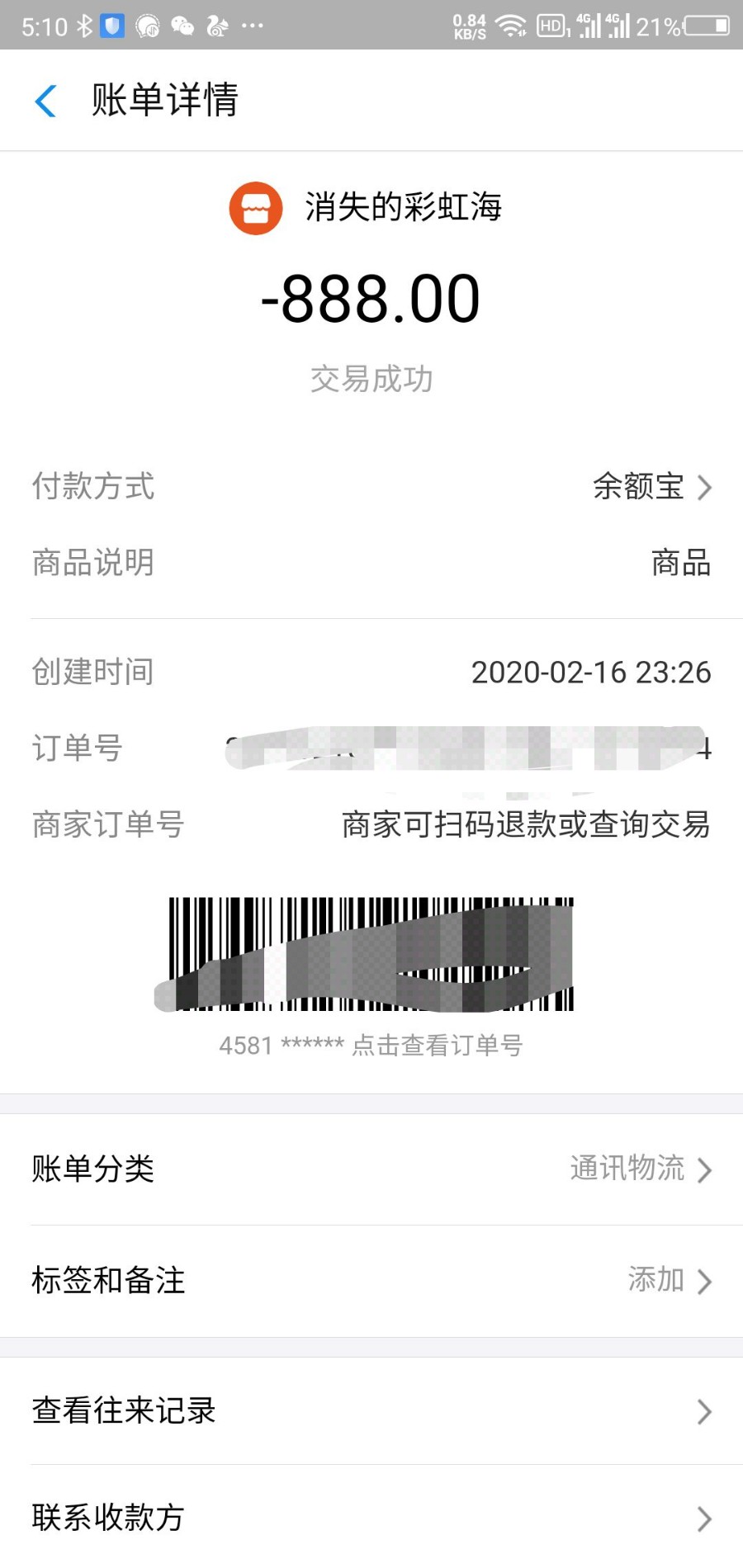Open 查看往来记录 transaction history
Viewport: 743px width, 1568px height.
[x=371, y=1411]
